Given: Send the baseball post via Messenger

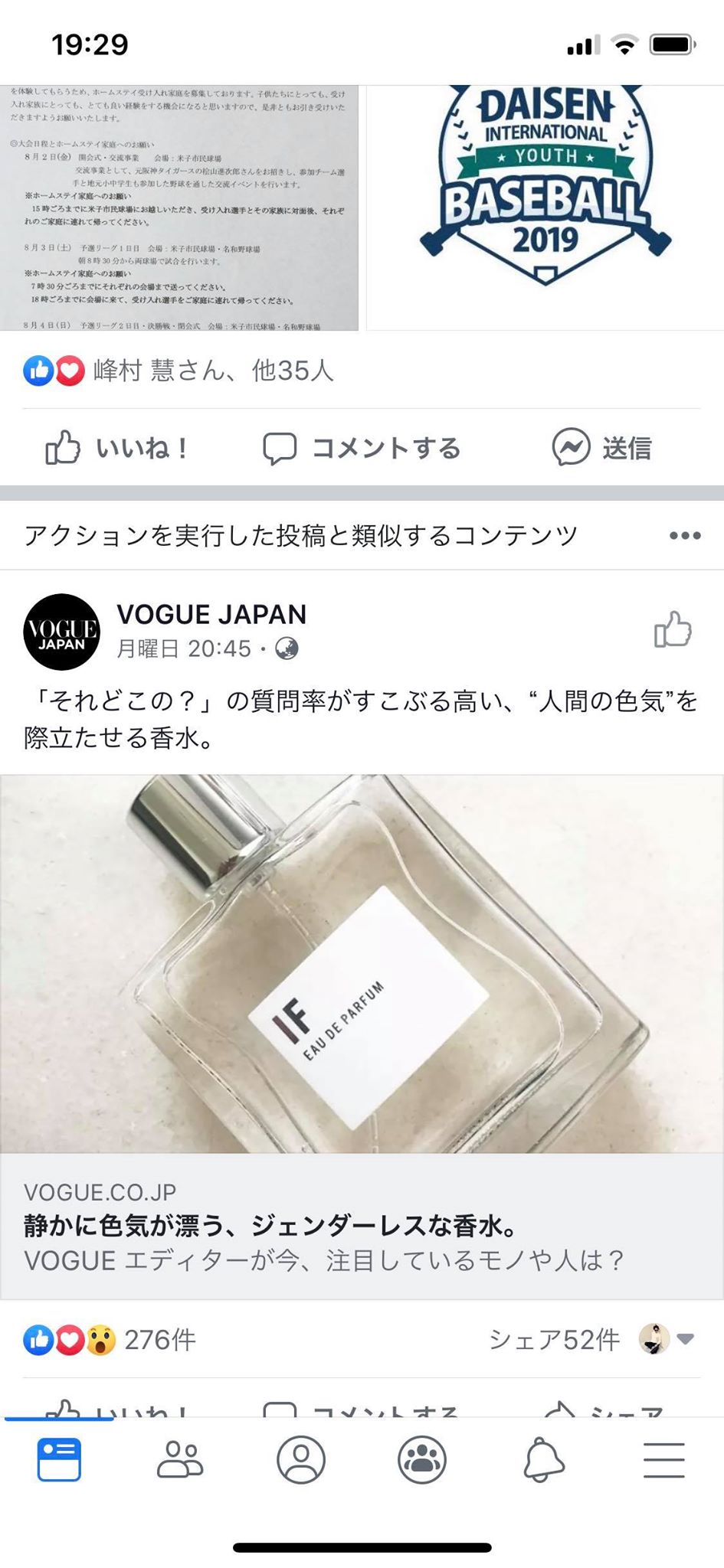Looking at the screenshot, I should coord(601,448).
